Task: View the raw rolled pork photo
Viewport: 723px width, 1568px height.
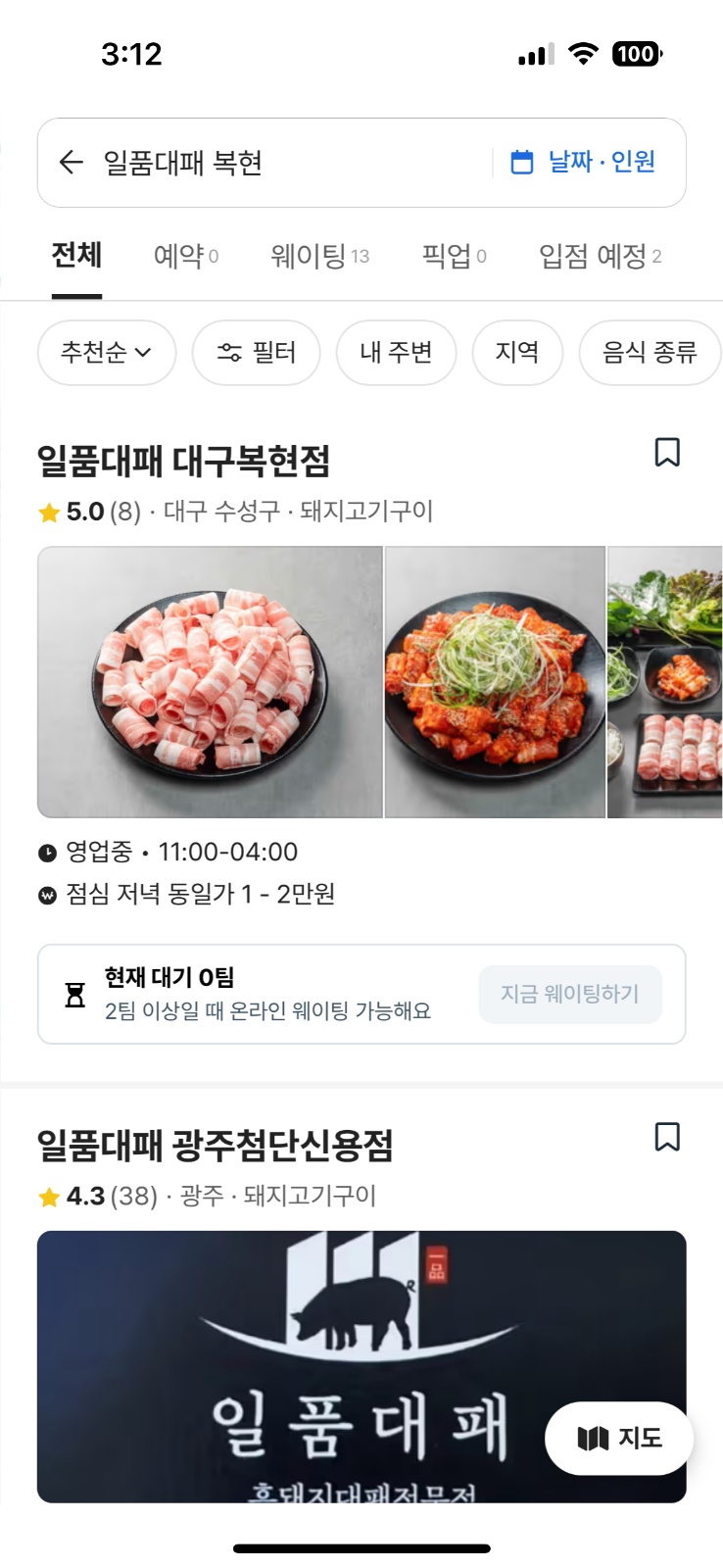Action: click(x=210, y=682)
